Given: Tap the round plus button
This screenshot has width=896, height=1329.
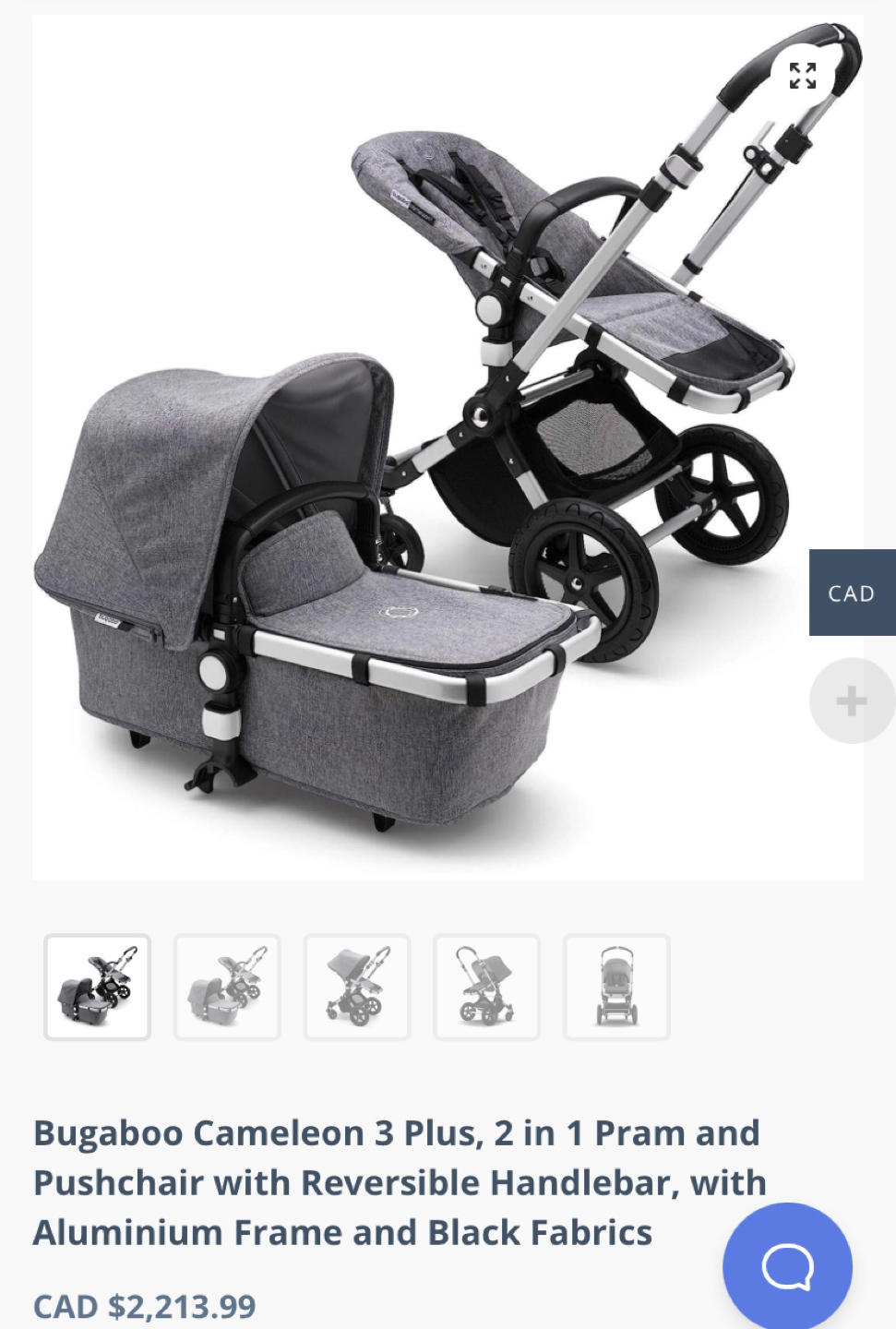Looking at the screenshot, I should click(x=851, y=700).
